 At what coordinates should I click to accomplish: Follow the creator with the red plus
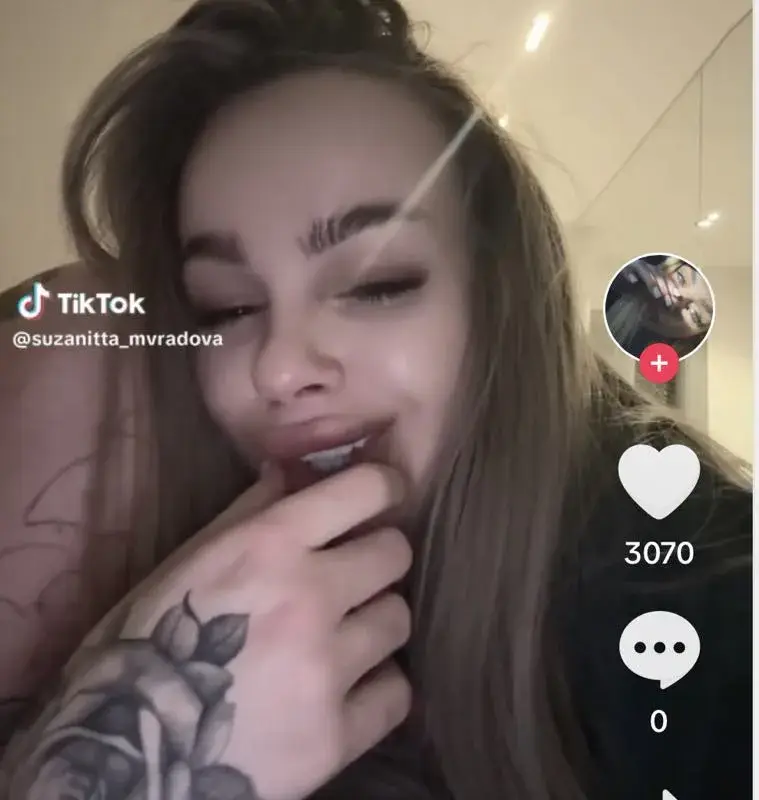tap(659, 364)
